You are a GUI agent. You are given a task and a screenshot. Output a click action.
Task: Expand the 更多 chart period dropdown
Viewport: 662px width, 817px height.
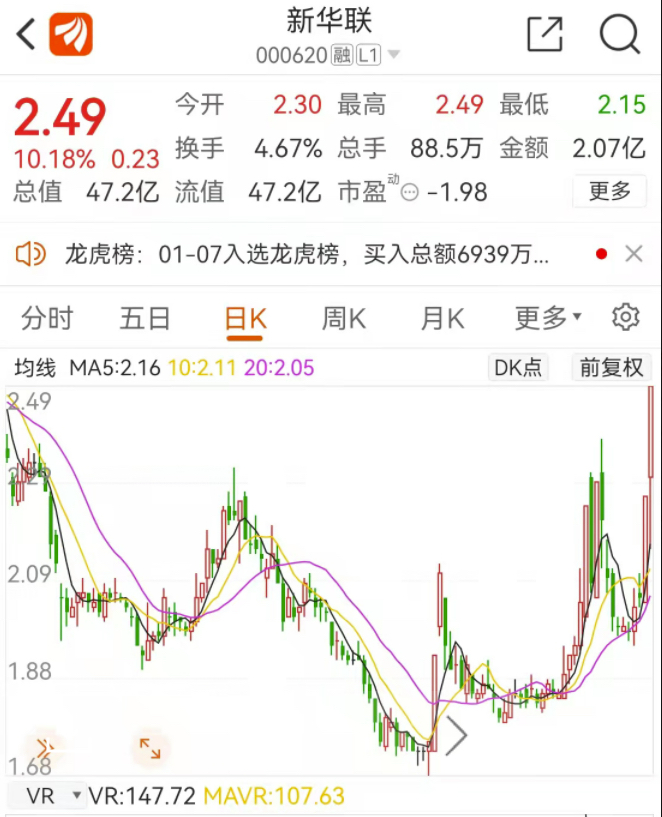[x=548, y=319]
